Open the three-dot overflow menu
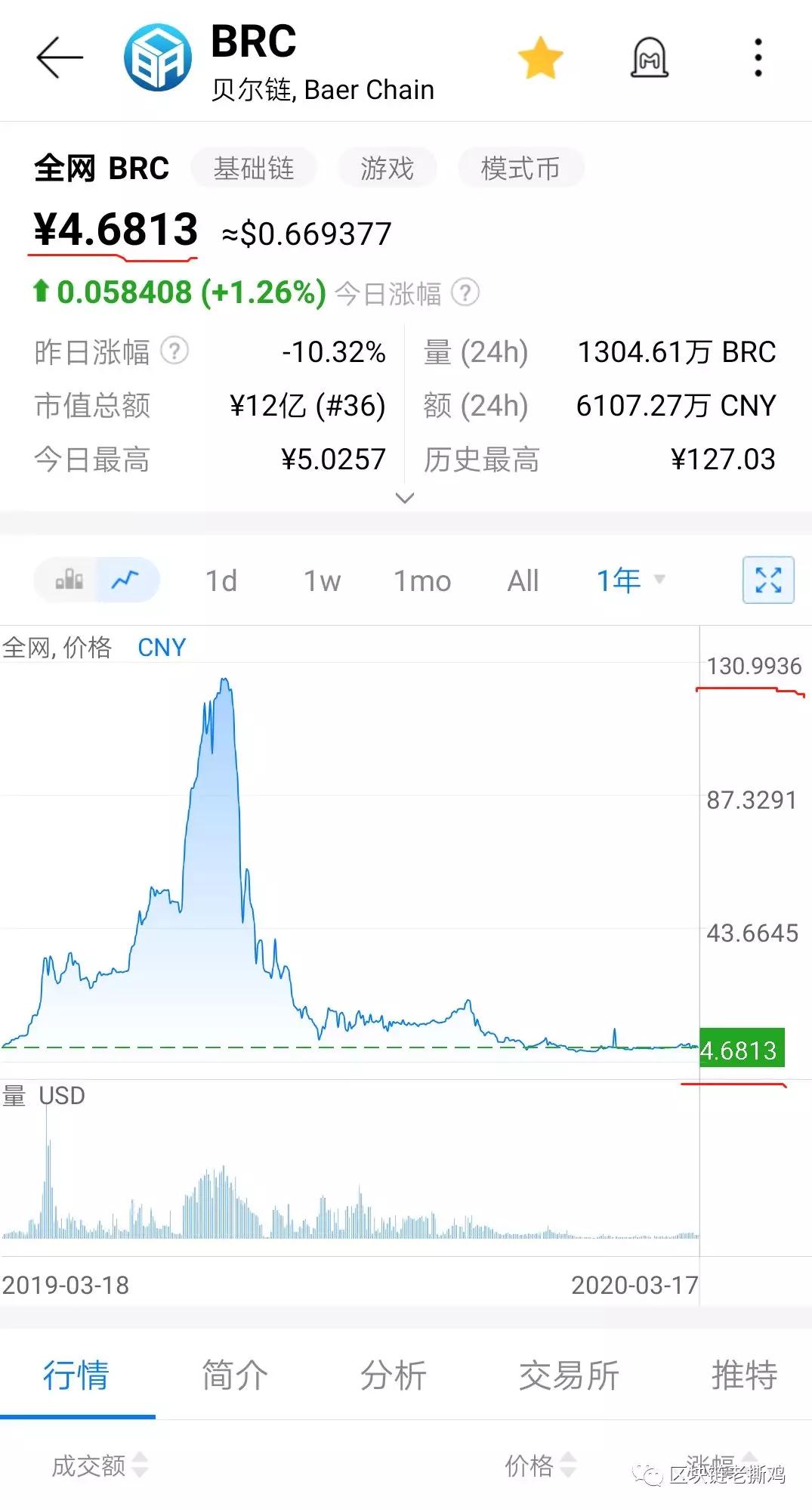 tap(758, 57)
